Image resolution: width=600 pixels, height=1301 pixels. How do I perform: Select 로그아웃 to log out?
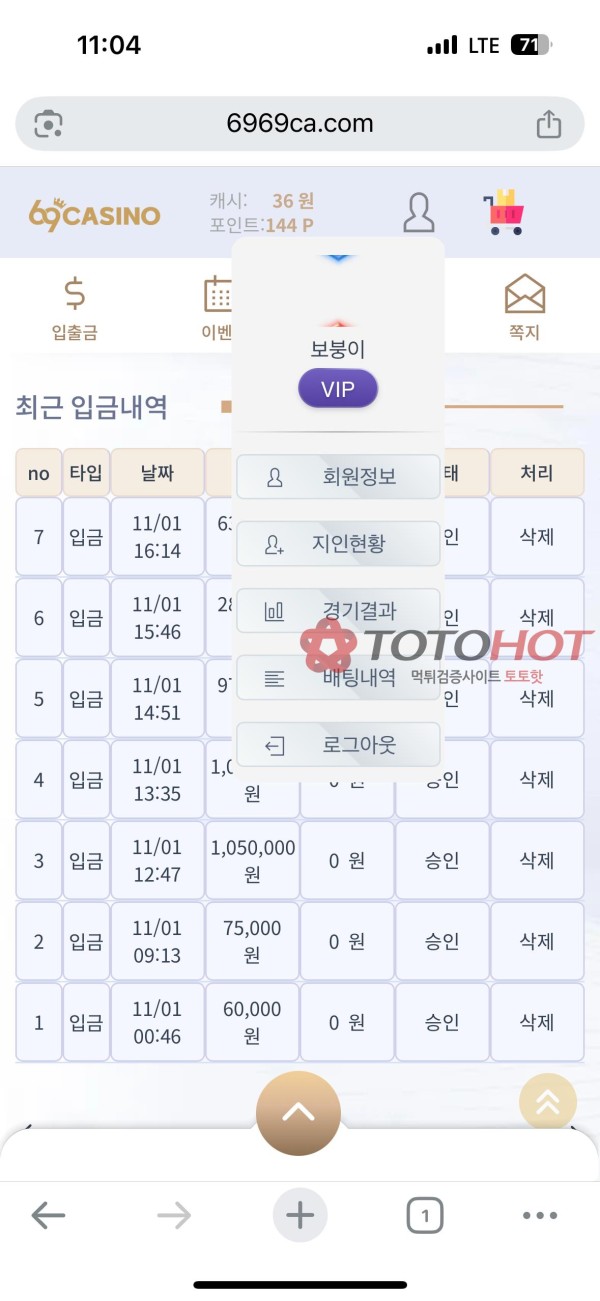coord(338,745)
